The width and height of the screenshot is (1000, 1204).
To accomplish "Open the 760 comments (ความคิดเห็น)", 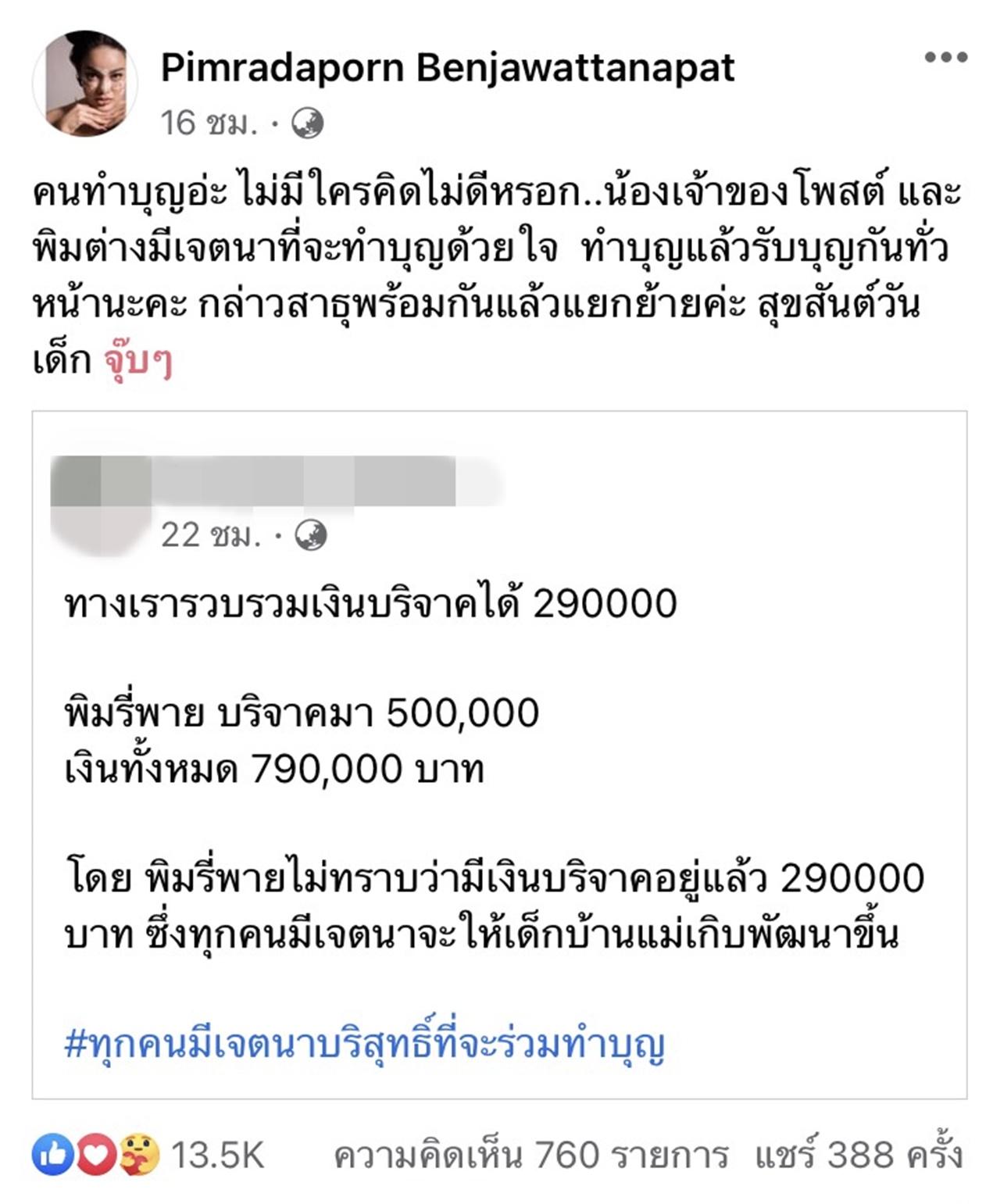I will [530, 1155].
